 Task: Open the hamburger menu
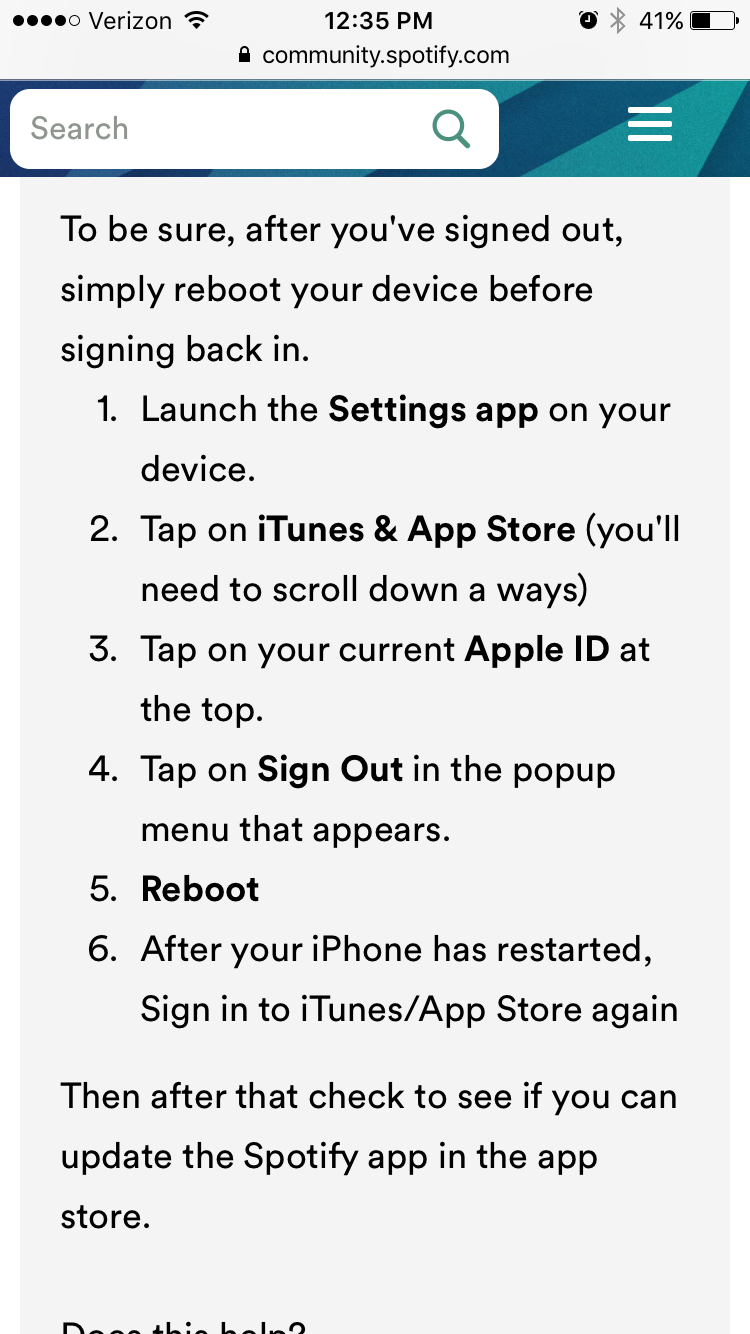pos(649,126)
